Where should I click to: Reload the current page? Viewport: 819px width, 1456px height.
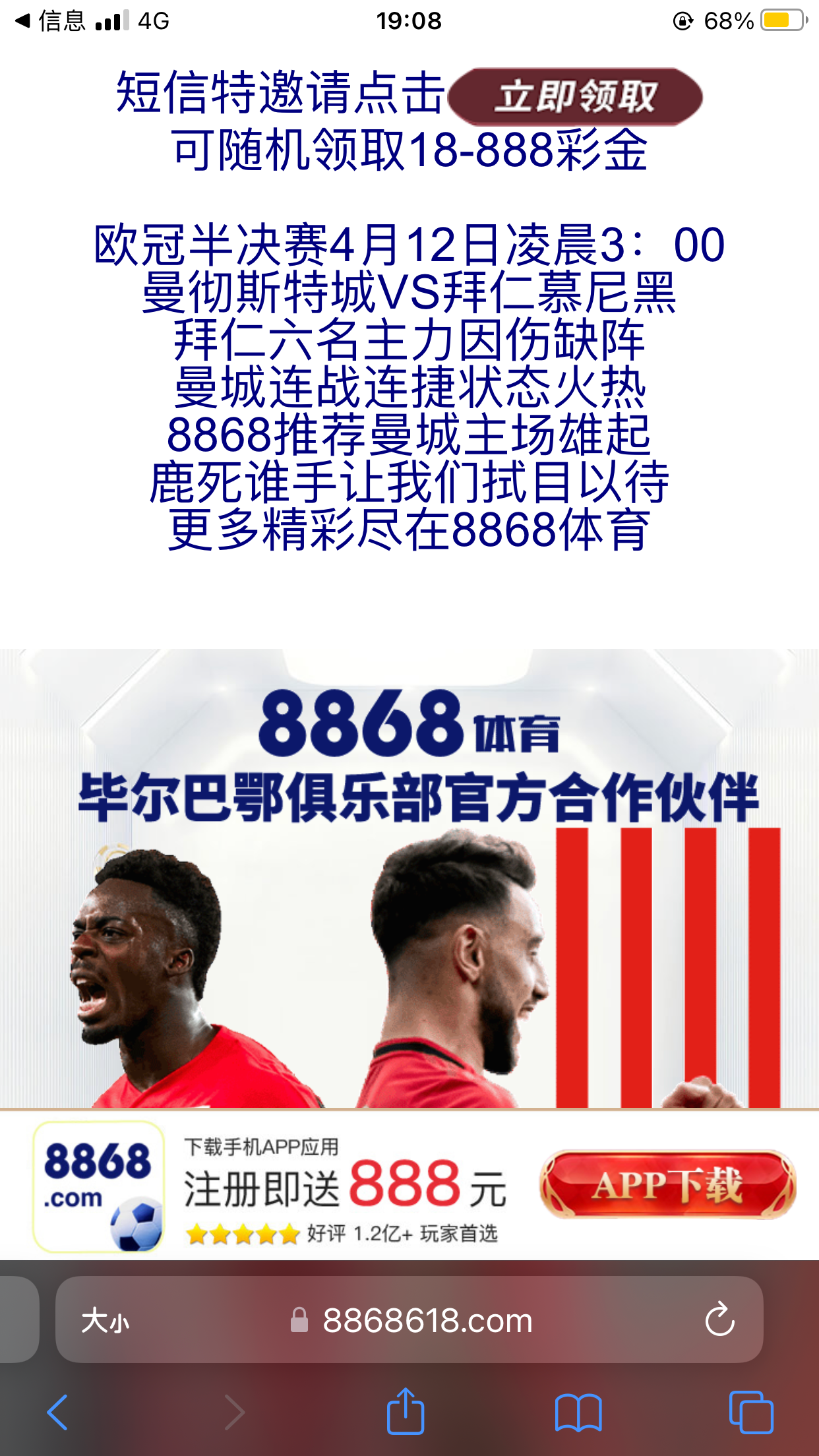(x=719, y=1320)
